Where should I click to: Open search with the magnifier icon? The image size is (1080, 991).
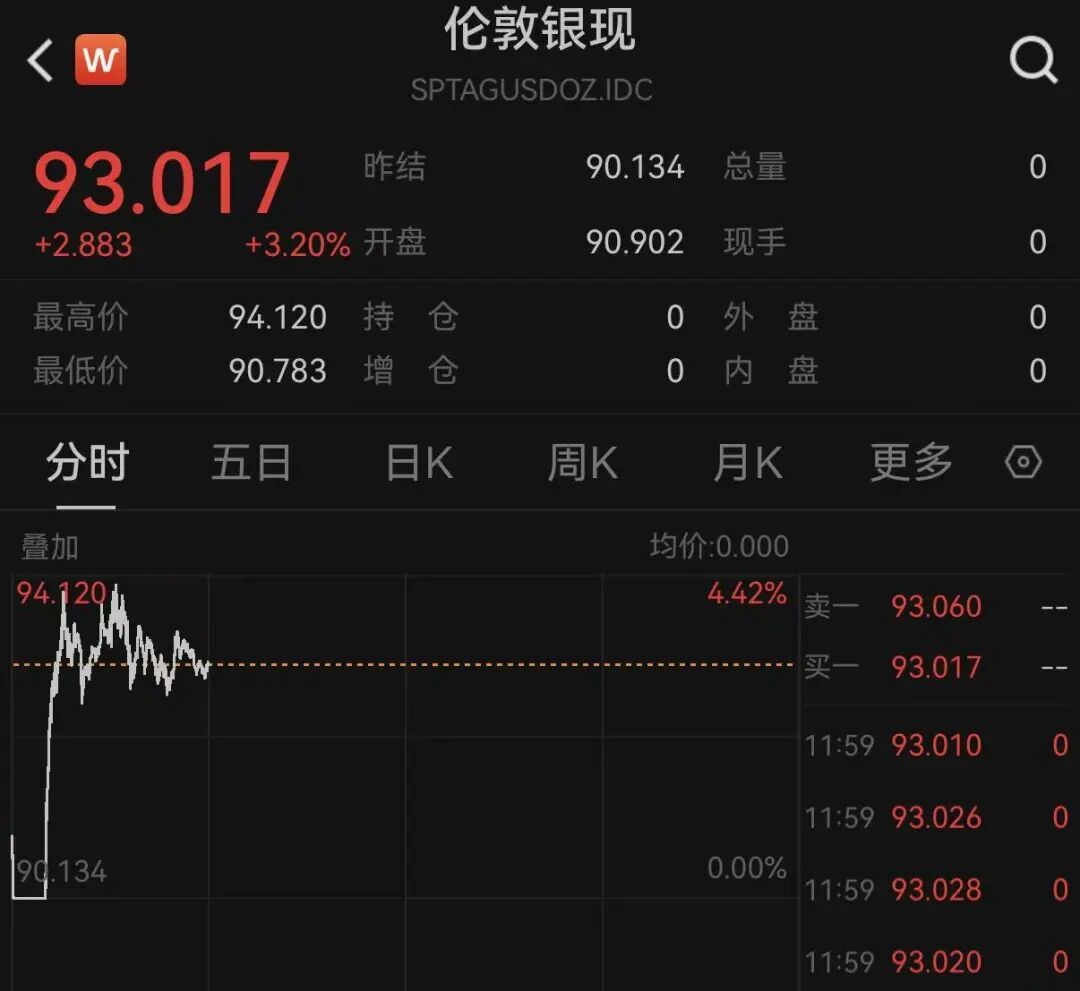pyautogui.click(x=1033, y=61)
